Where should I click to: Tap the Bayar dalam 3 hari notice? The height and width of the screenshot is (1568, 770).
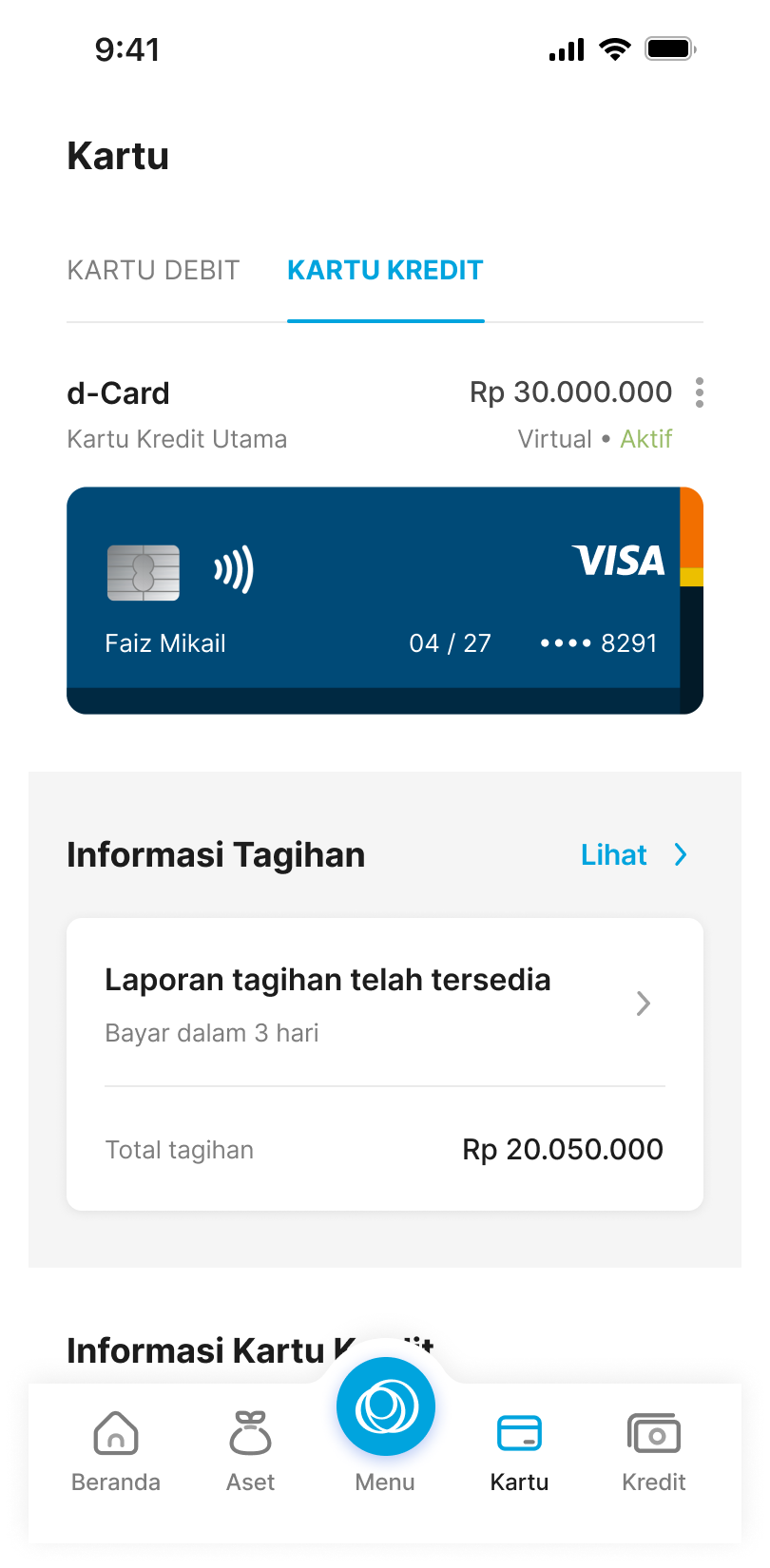[x=211, y=1033]
